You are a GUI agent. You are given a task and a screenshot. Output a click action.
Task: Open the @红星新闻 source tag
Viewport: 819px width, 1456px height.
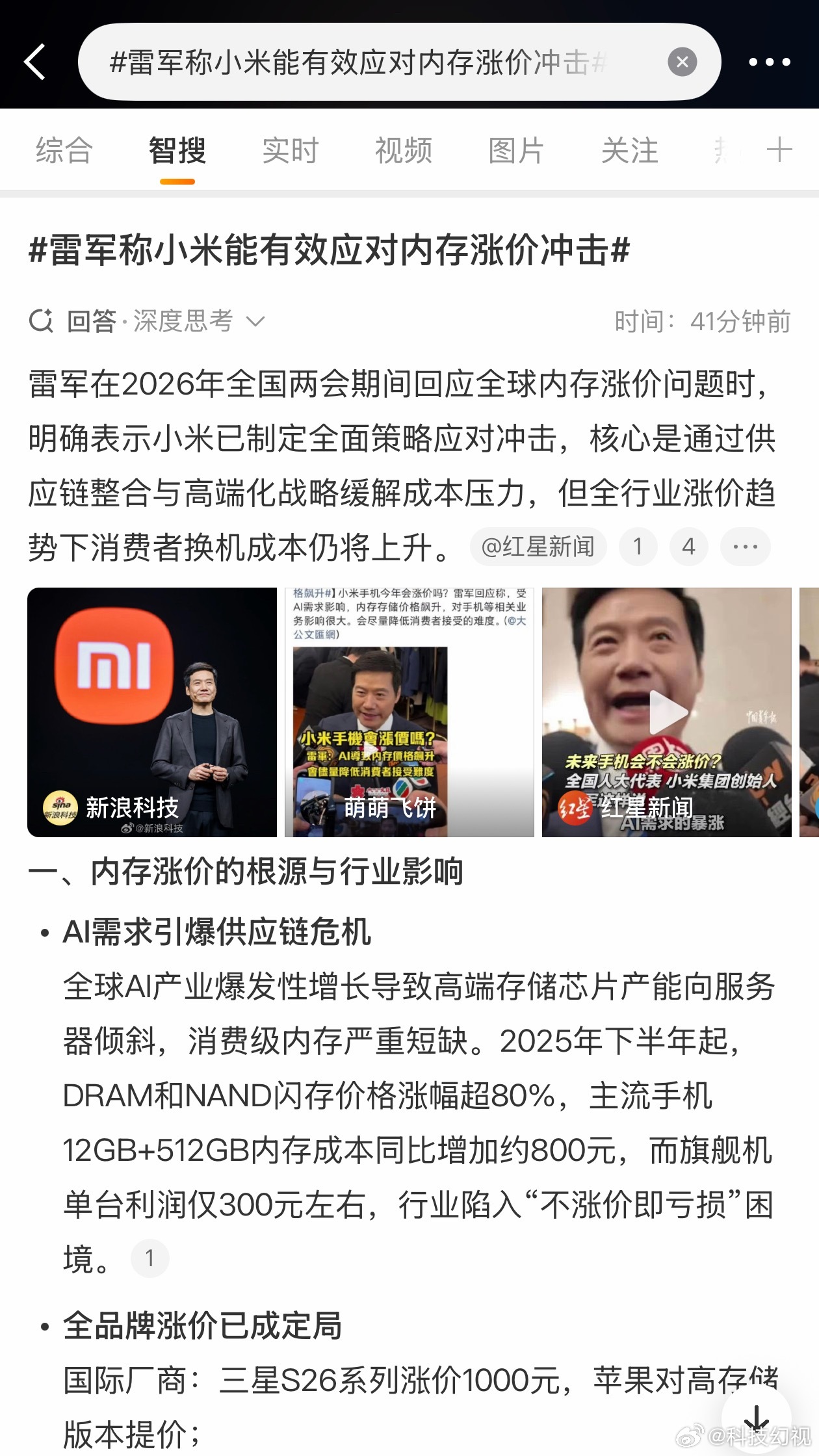pos(538,547)
